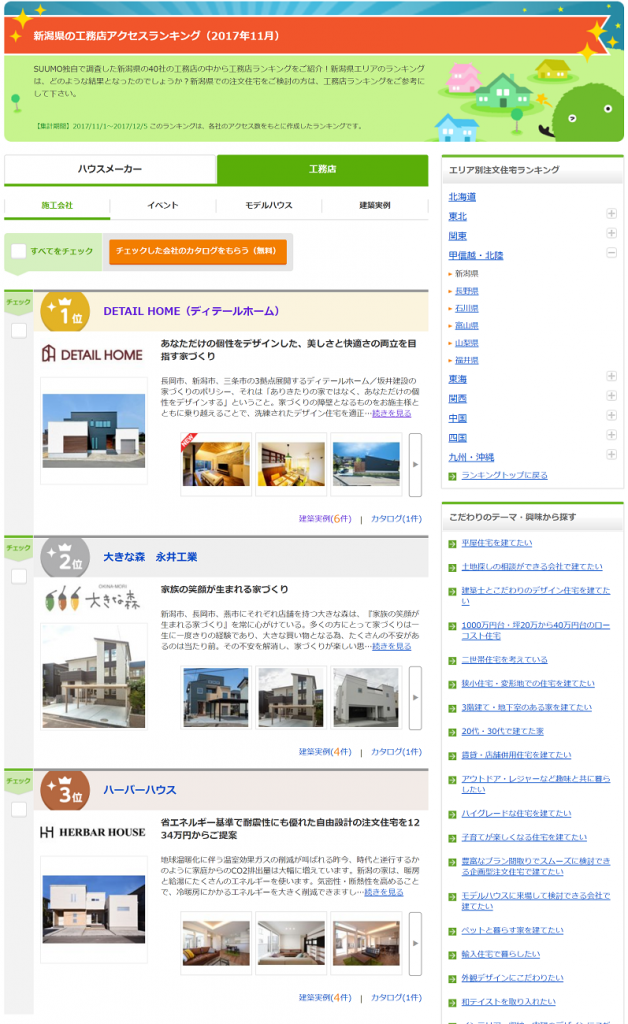Expand the 東北 region list
Viewport: 628px width, 1024px height.
coord(611,215)
